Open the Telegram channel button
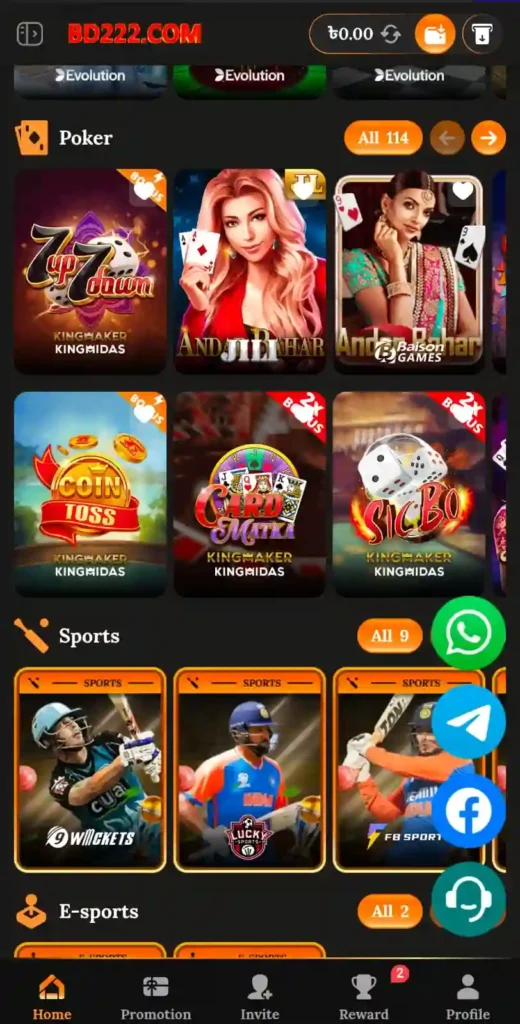This screenshot has width=520, height=1024. [468, 722]
